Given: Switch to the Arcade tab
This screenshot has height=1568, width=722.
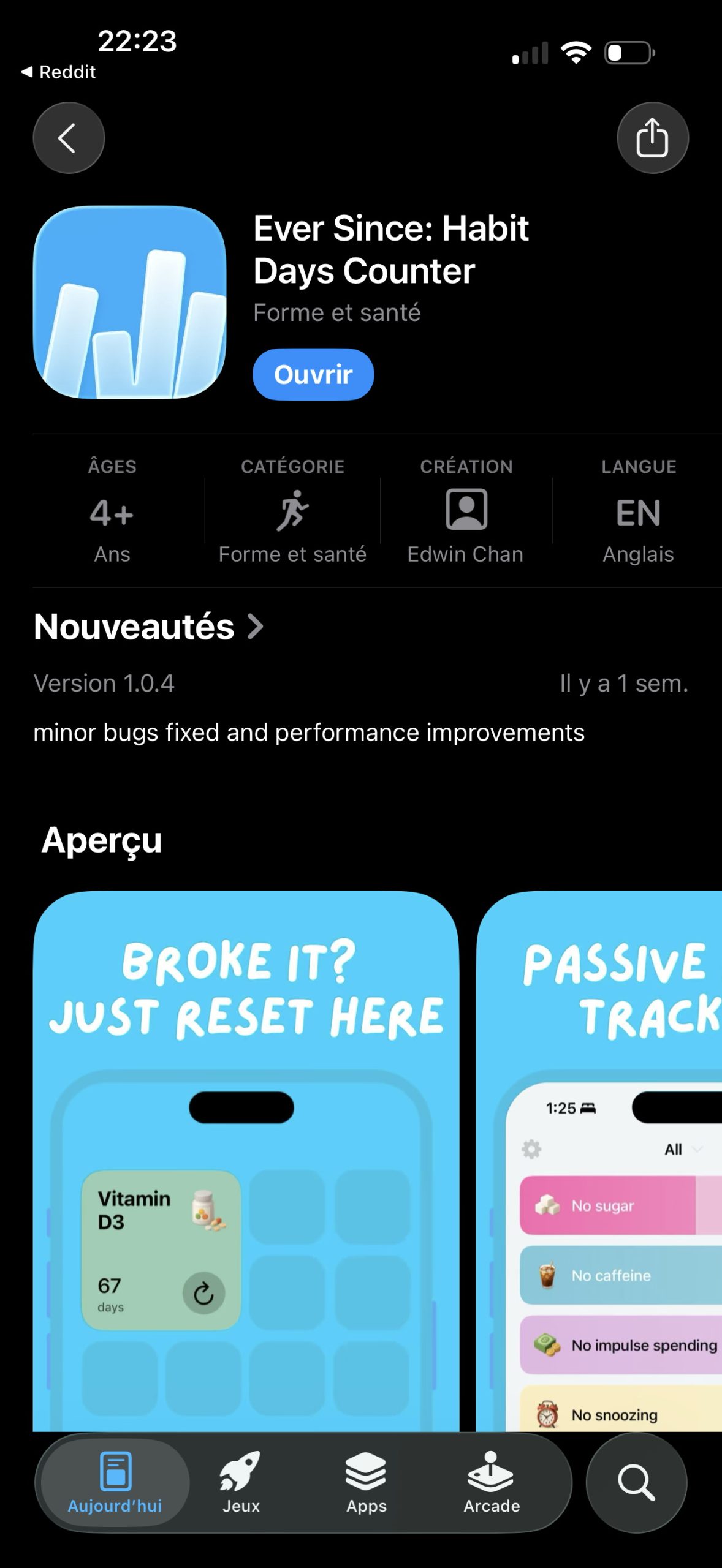Looking at the screenshot, I should tap(492, 1482).
